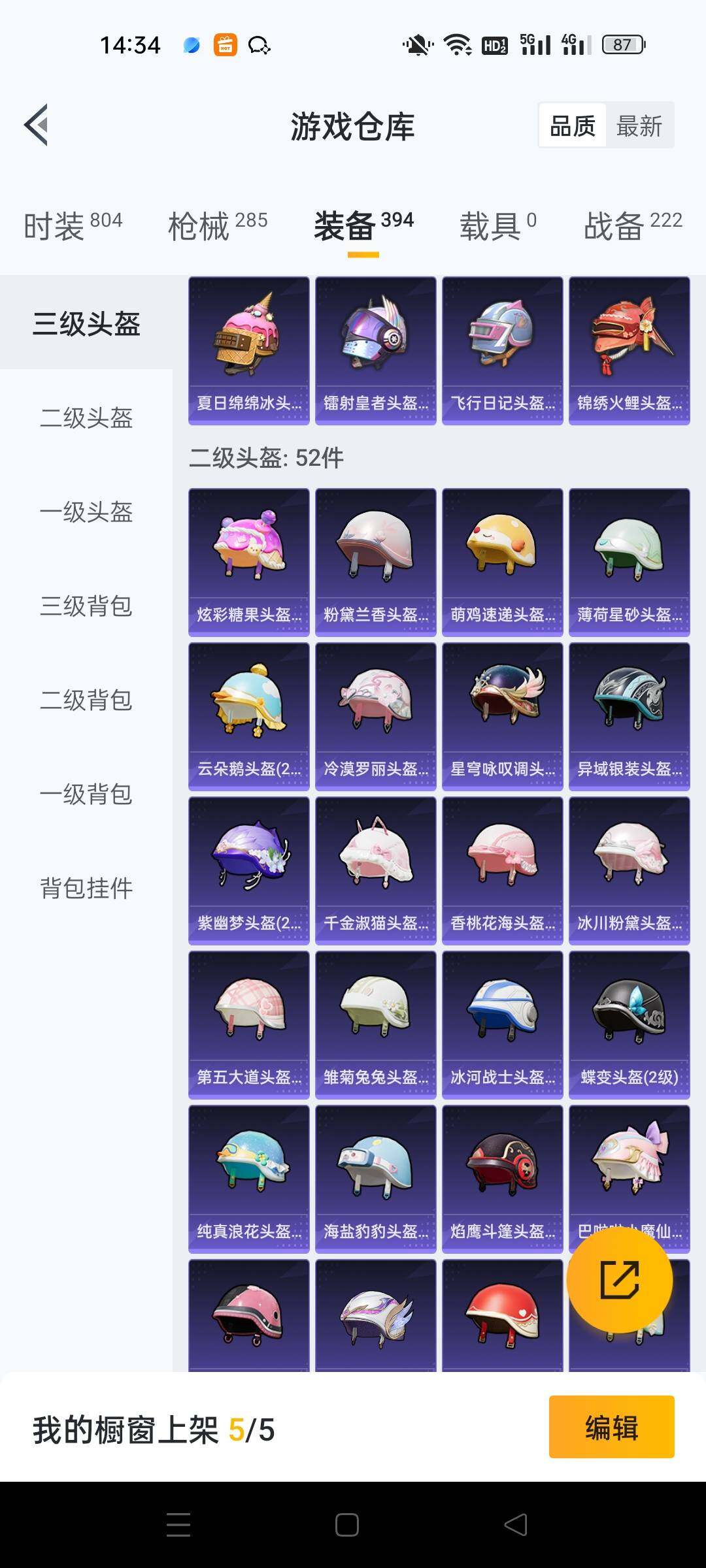Open recent apps from the navigation bar

178,1525
